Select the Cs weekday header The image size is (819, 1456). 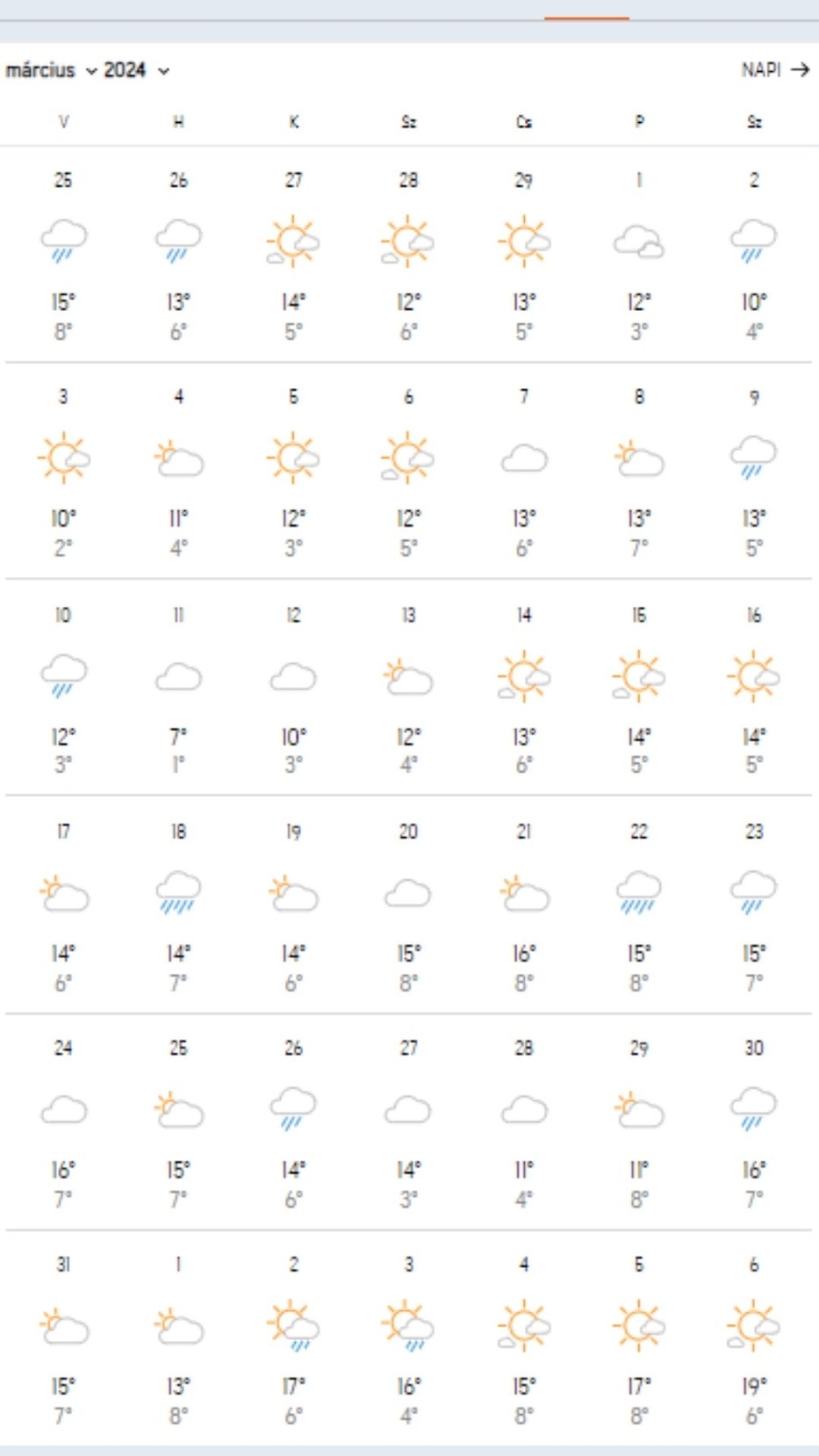tap(523, 121)
